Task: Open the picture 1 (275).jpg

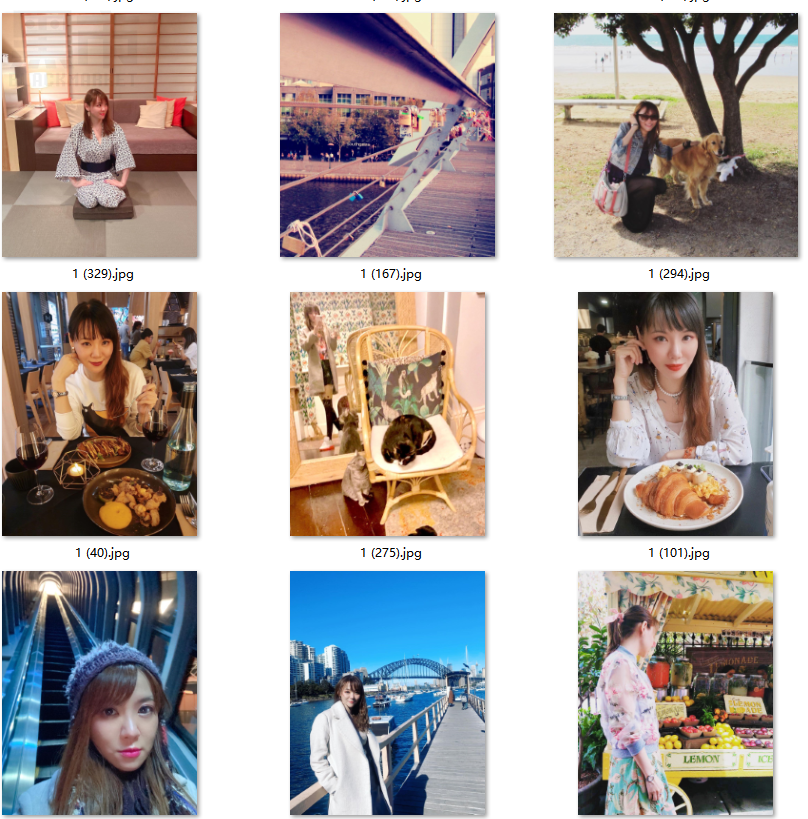Action: point(388,414)
